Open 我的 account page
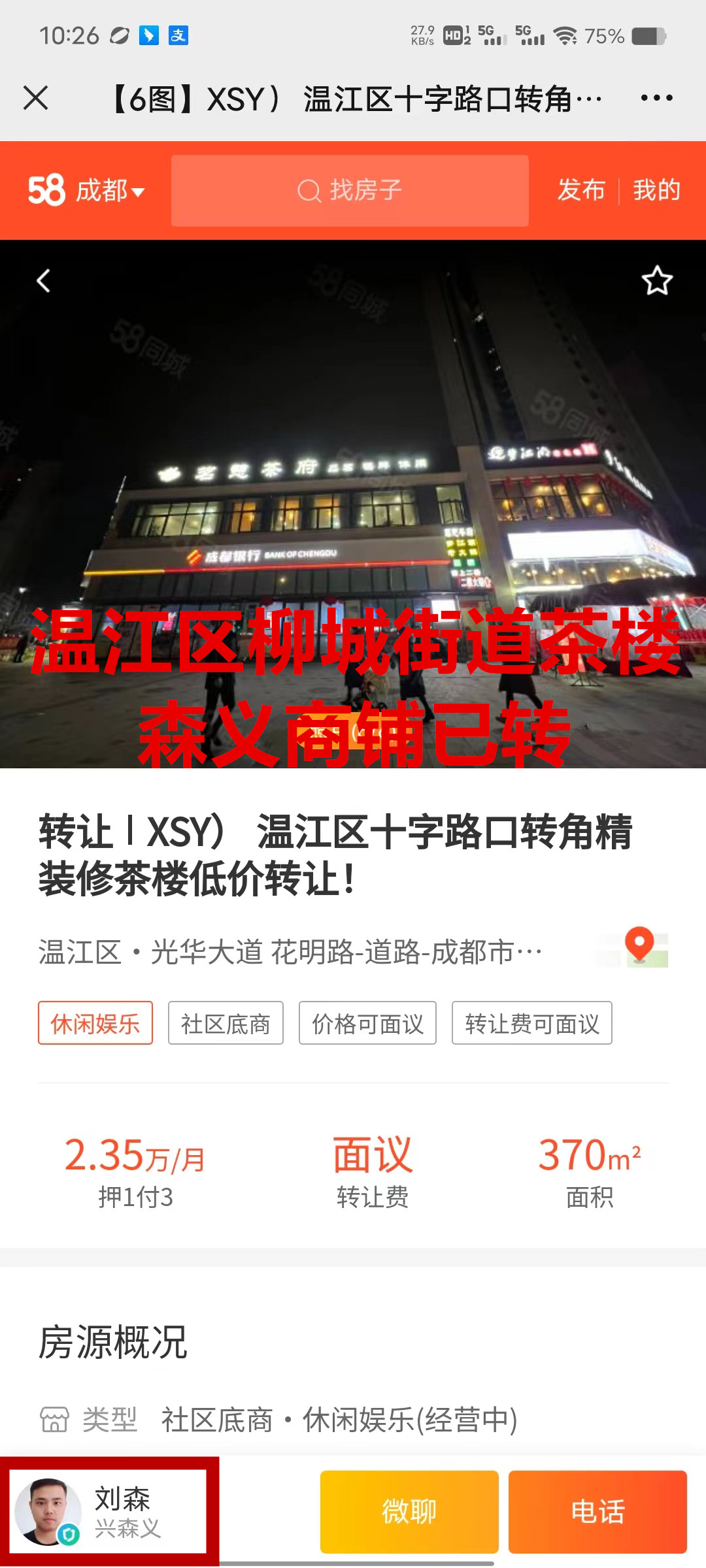This screenshot has height=1568, width=706. pyautogui.click(x=656, y=190)
